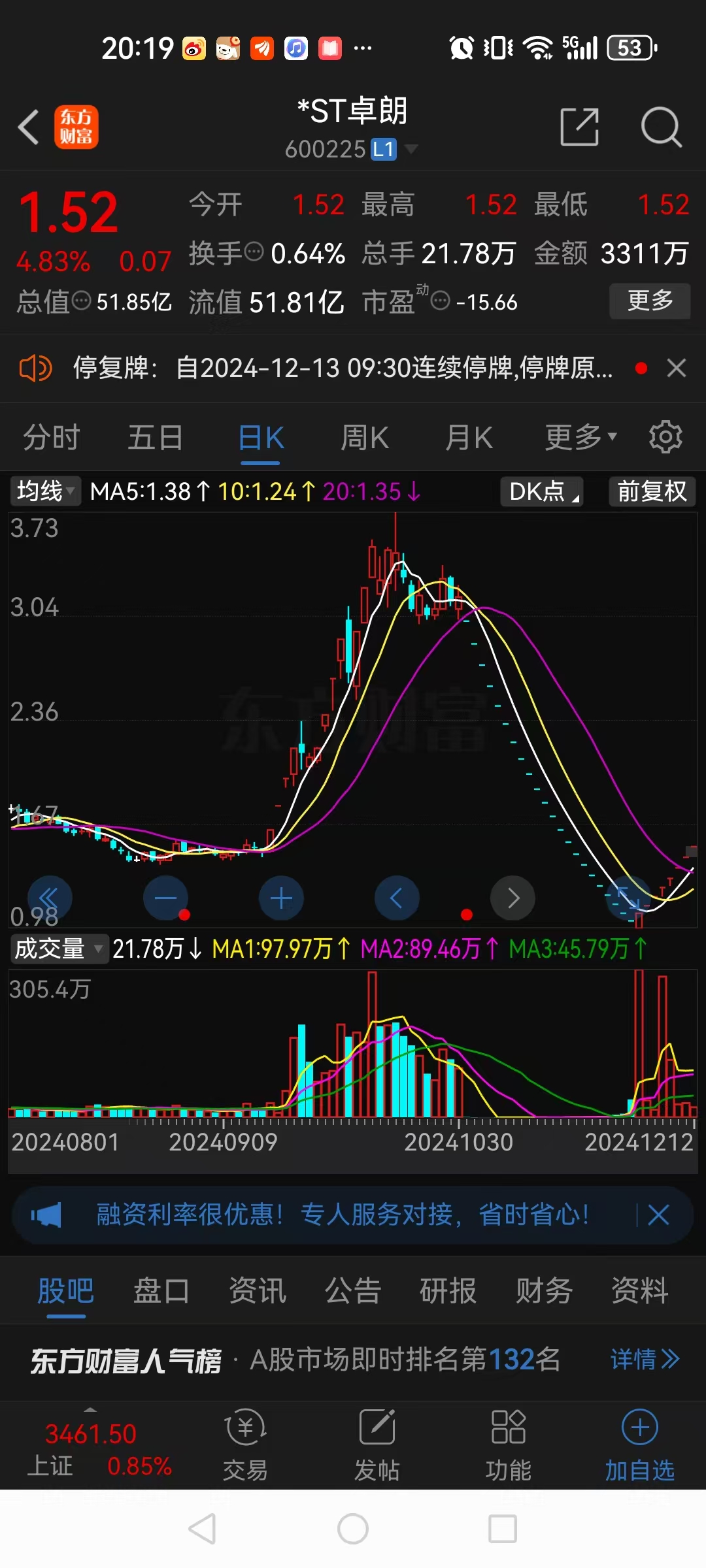706x1568 pixels.
Task: Open chart settings via the gear icon
Action: (x=665, y=436)
